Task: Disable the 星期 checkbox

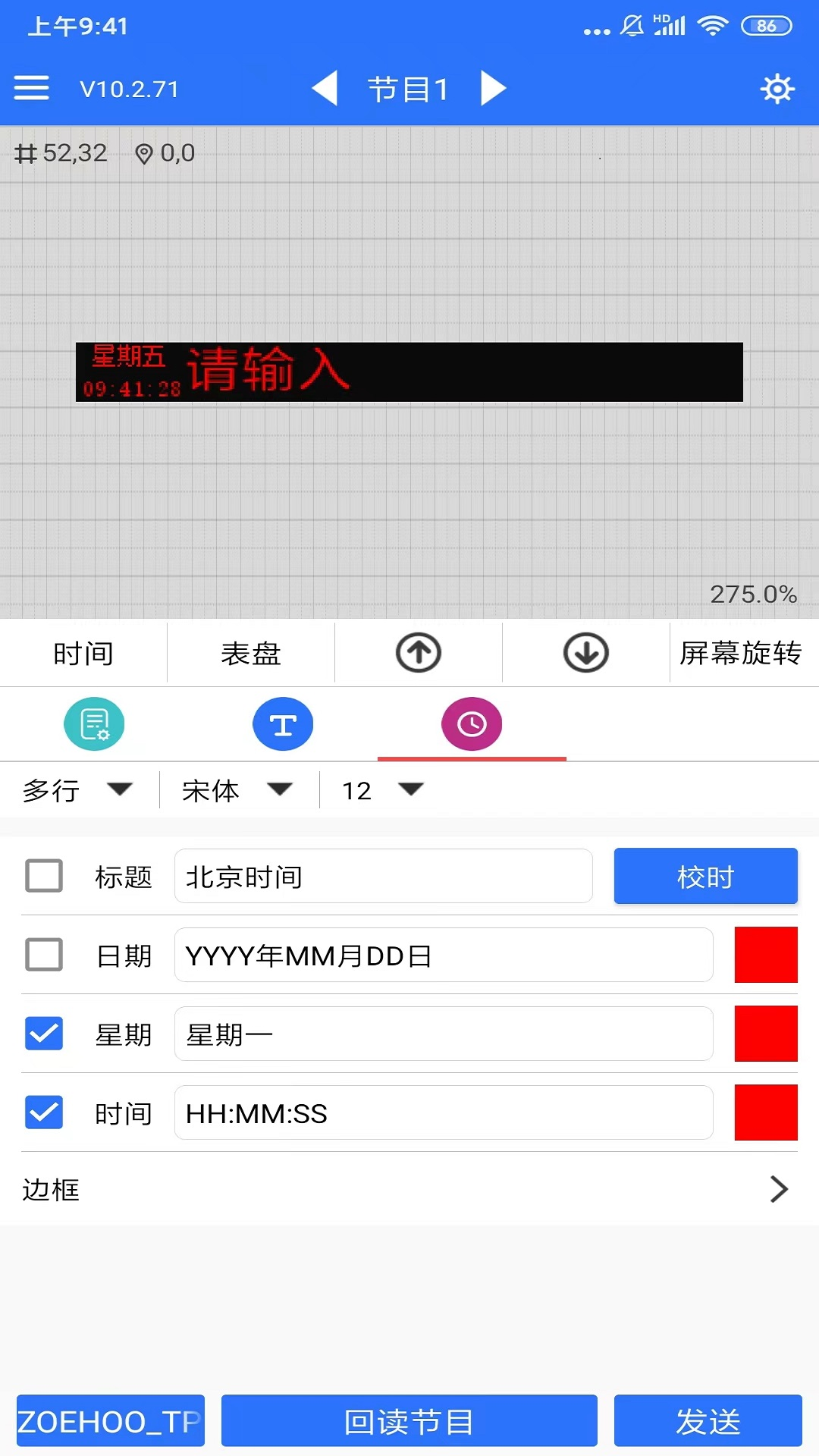Action: coord(43,1034)
